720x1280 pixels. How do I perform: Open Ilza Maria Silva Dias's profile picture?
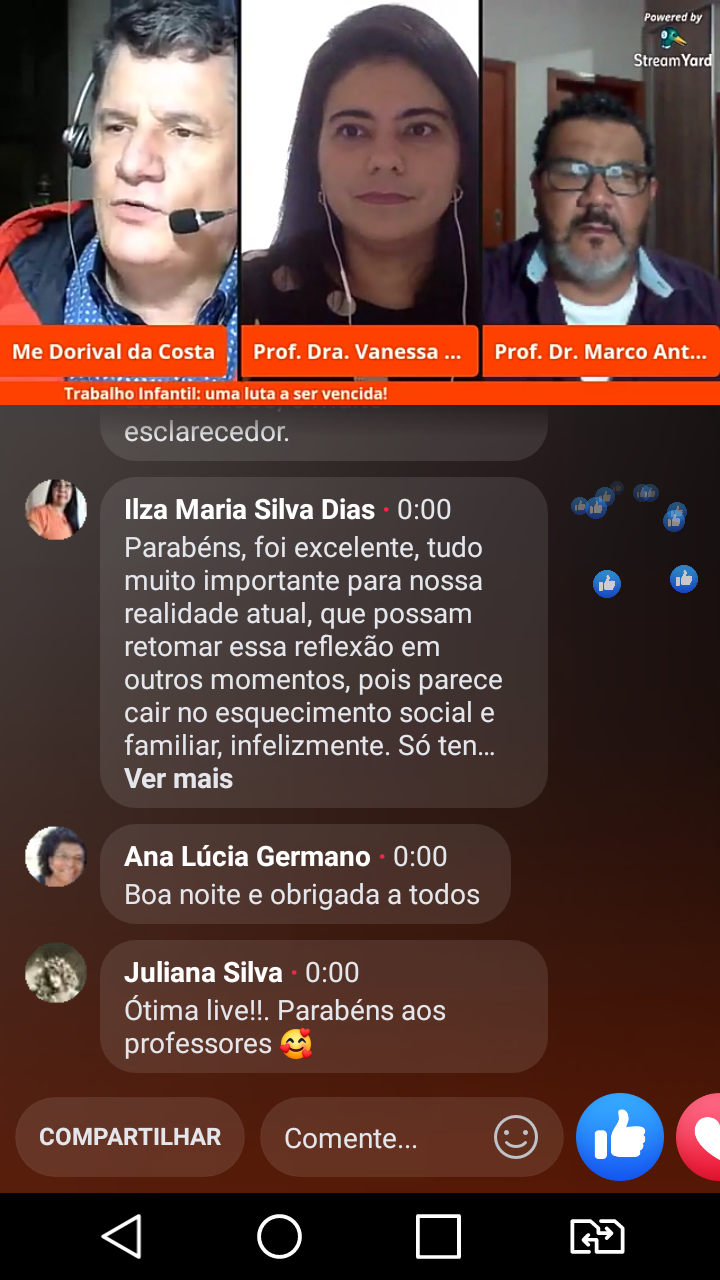[x=56, y=510]
